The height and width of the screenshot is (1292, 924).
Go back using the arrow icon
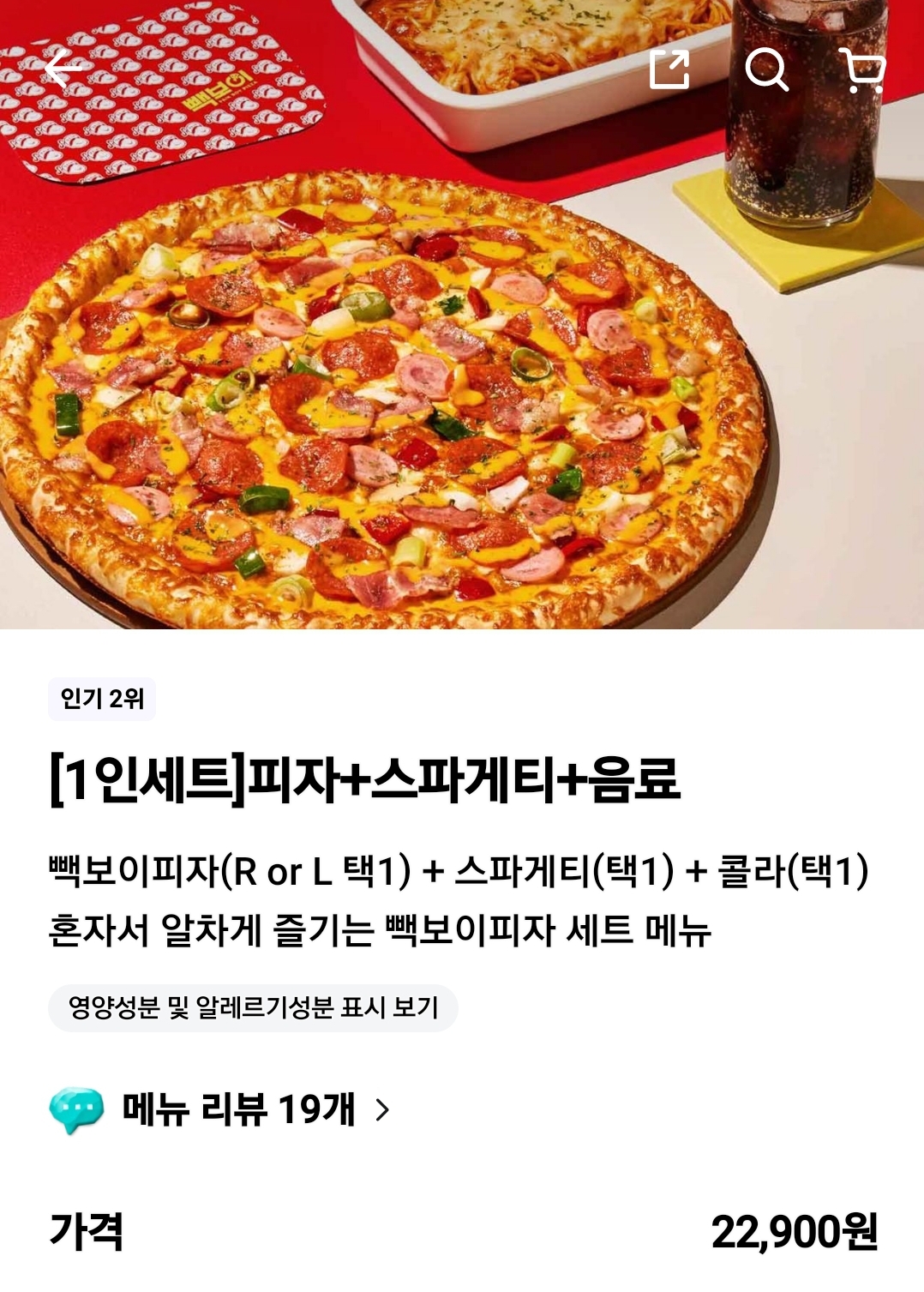63,69
